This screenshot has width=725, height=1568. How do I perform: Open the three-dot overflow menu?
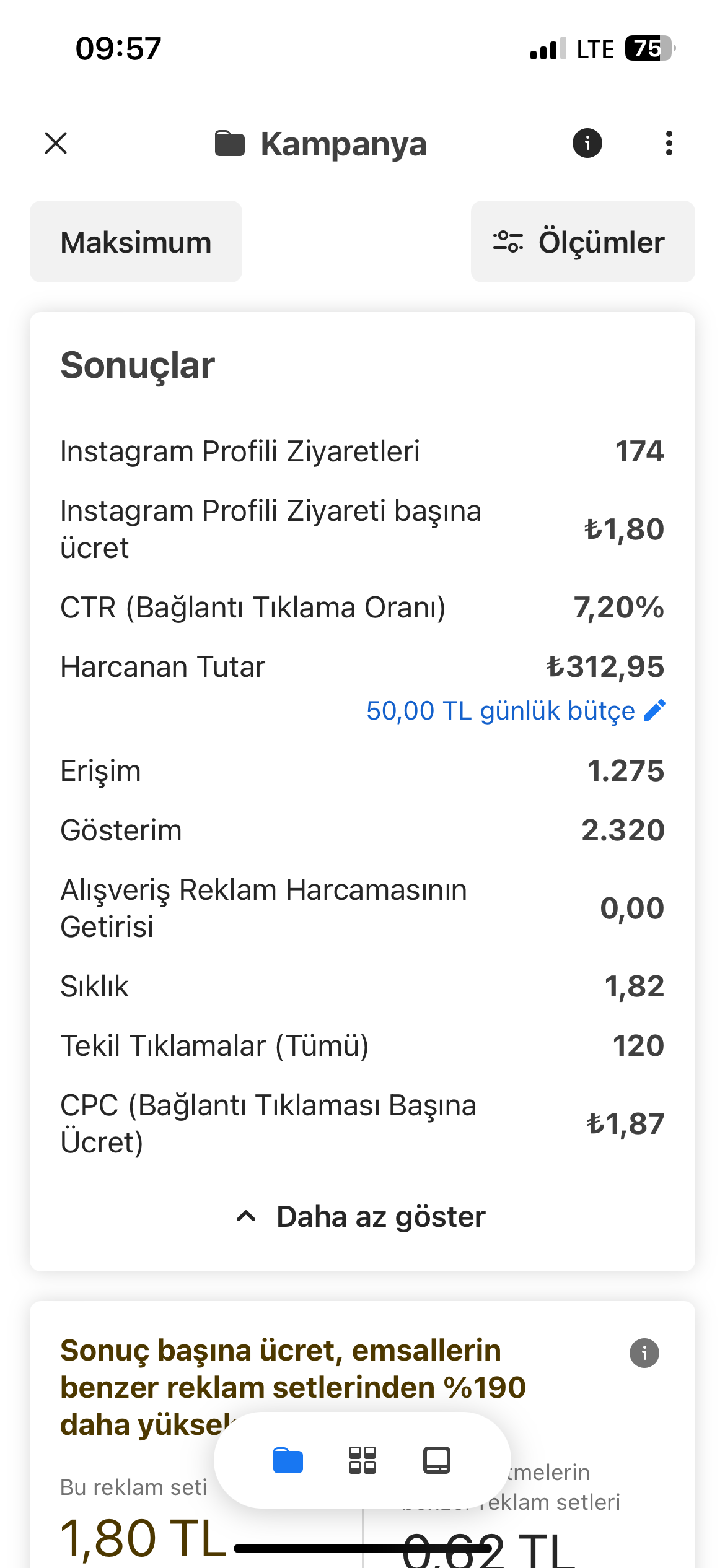click(669, 143)
